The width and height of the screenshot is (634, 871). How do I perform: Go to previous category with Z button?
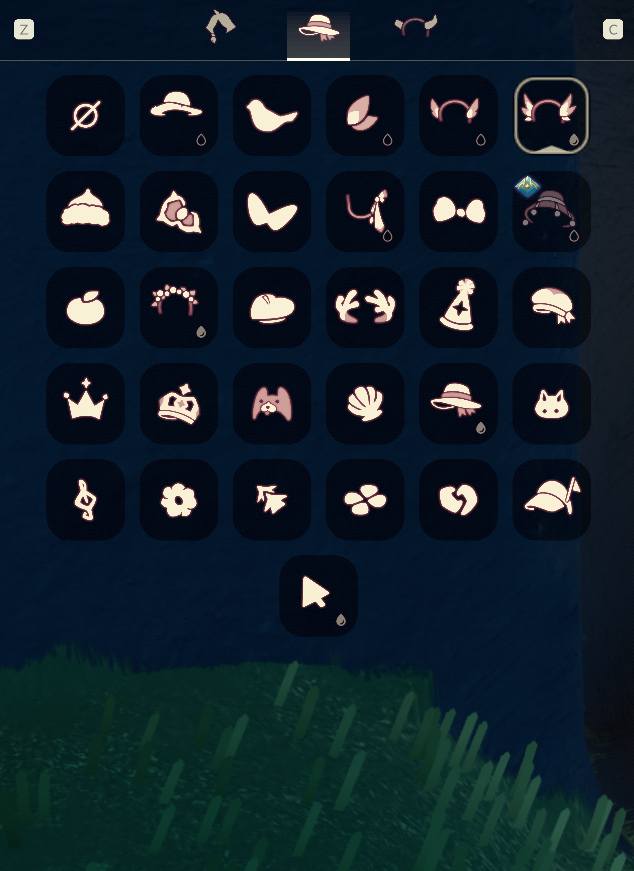(24, 29)
